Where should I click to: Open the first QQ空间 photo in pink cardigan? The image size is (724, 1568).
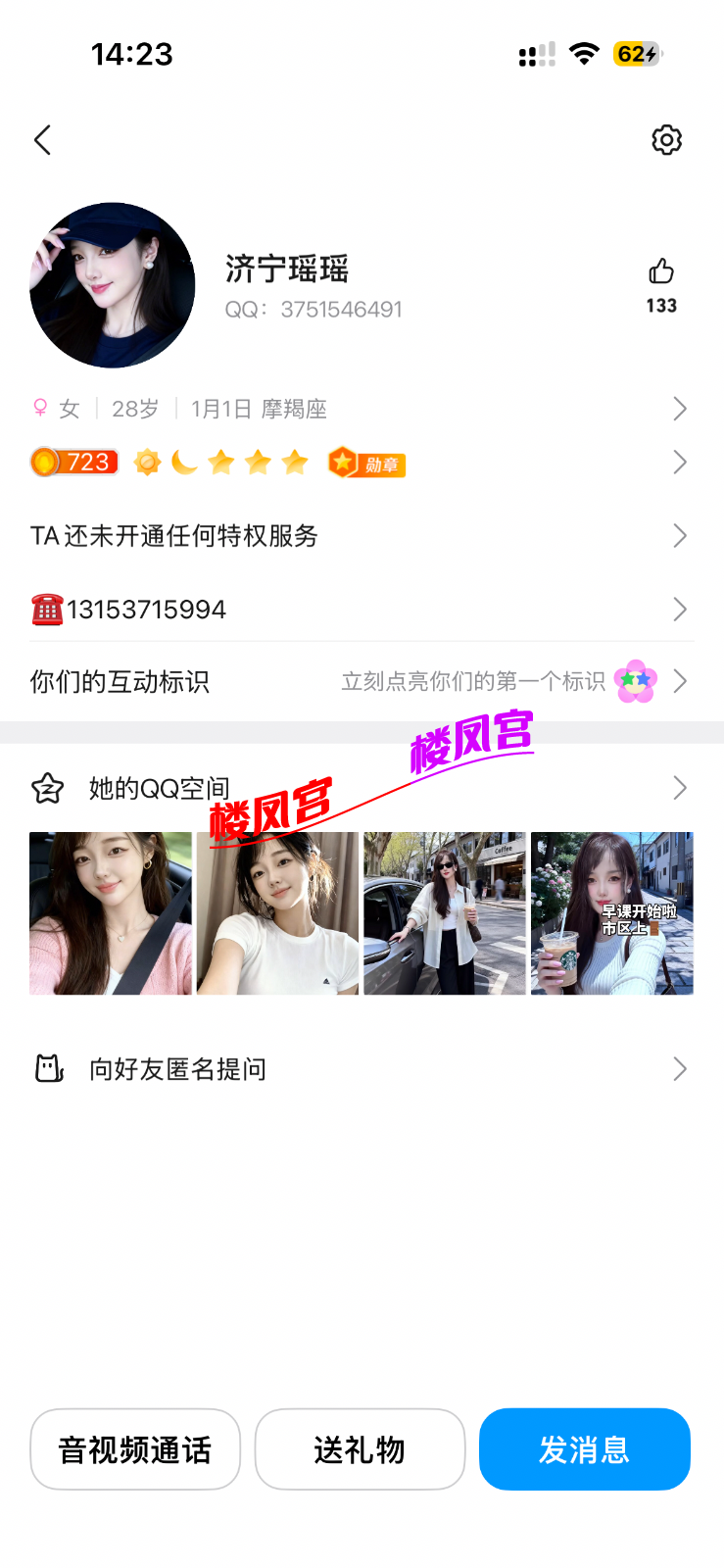pos(111,913)
